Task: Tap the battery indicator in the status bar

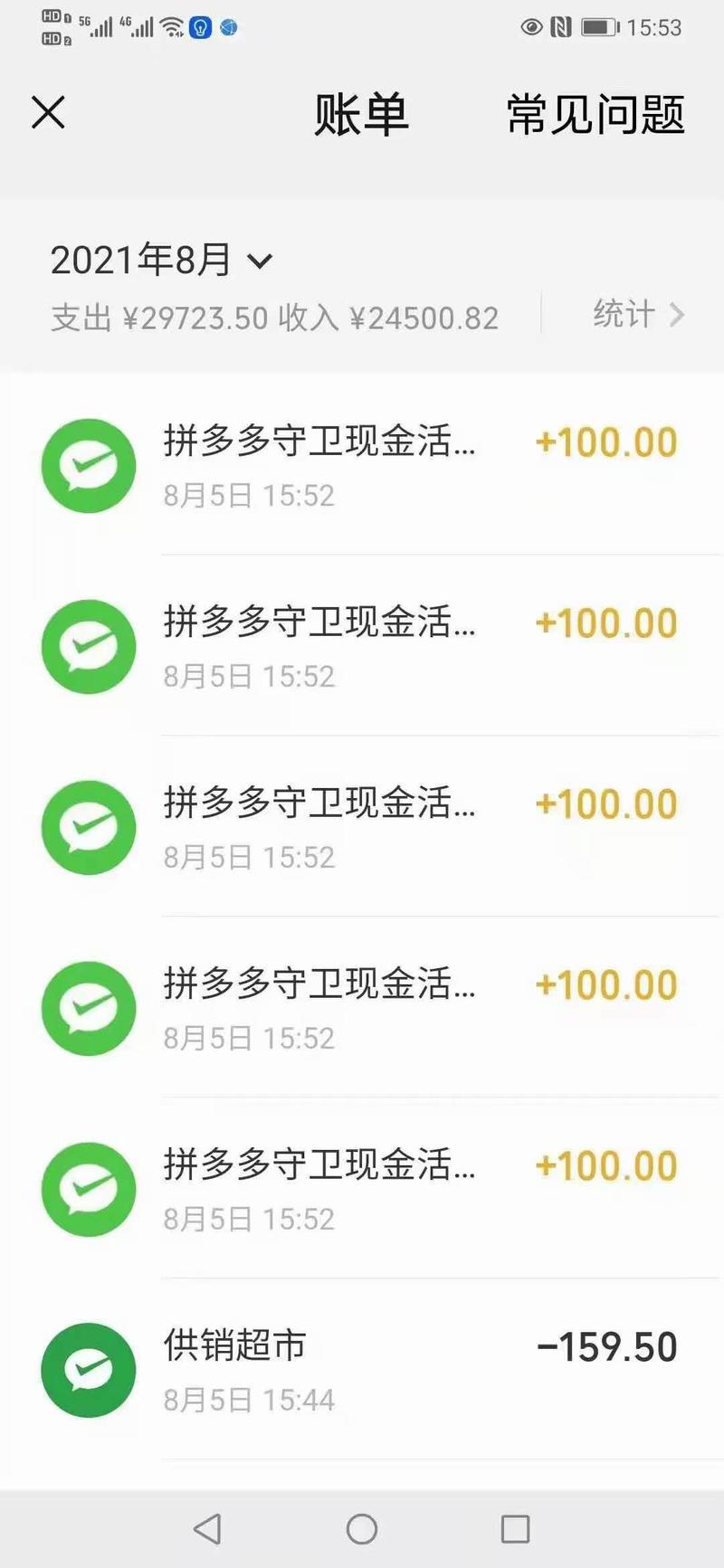Action: (599, 27)
